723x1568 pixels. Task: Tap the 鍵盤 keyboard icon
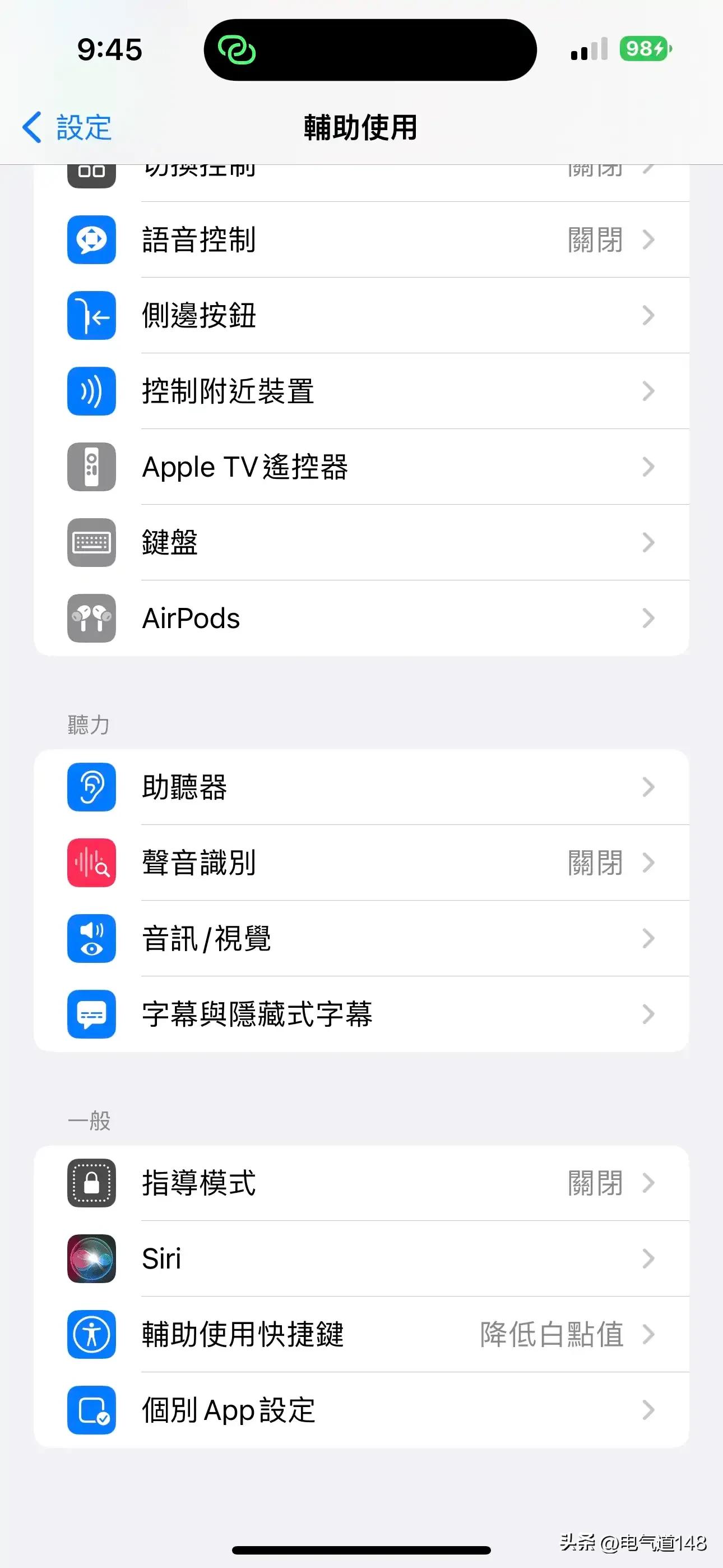91,543
